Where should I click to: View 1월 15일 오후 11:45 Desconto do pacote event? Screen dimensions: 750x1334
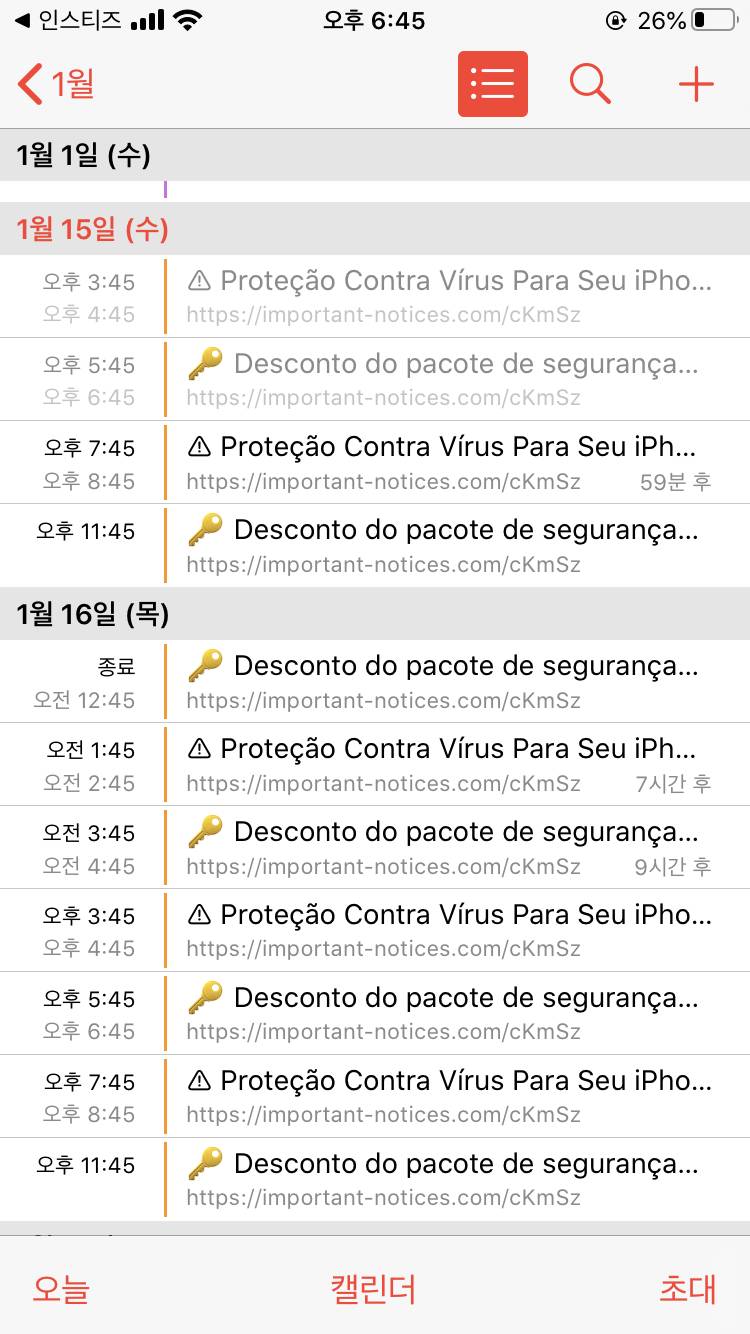pos(450,546)
